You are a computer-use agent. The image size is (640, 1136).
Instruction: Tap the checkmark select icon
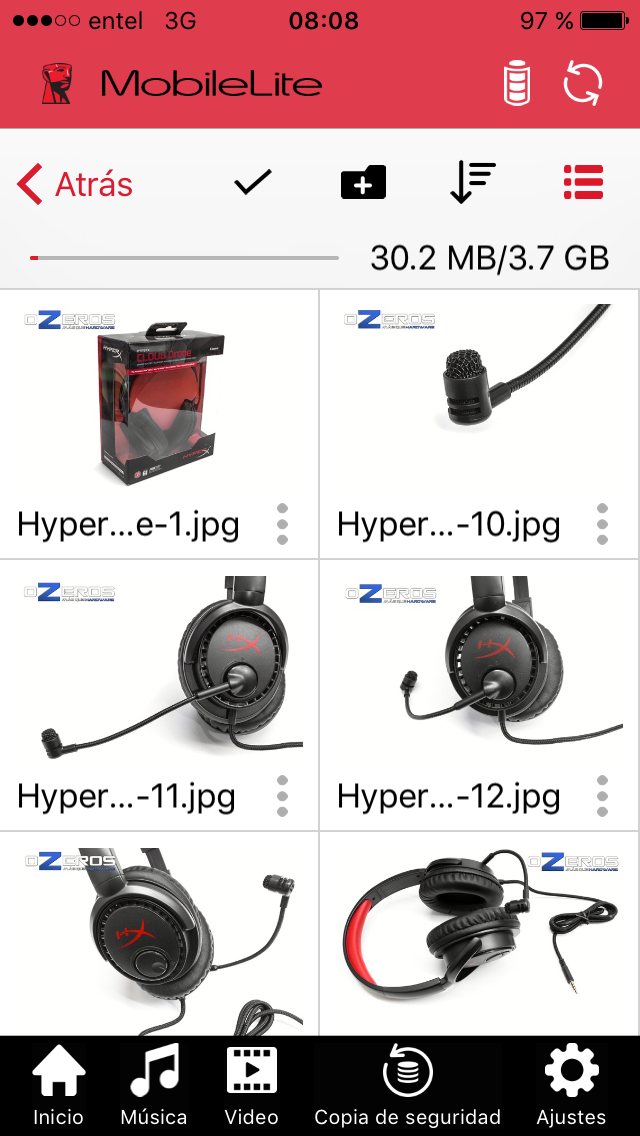[x=252, y=182]
